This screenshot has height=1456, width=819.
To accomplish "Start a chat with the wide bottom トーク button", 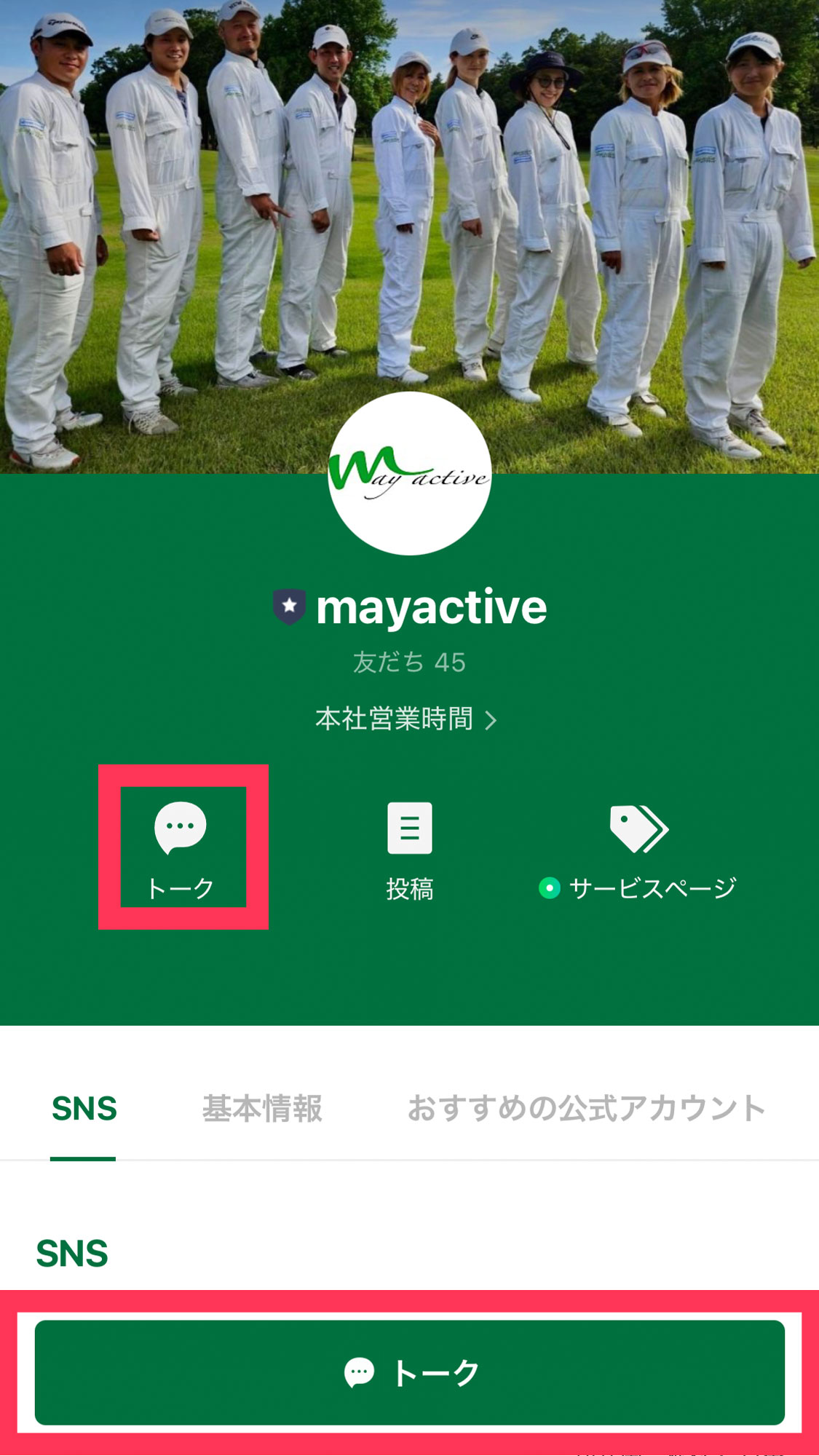I will tap(409, 1372).
